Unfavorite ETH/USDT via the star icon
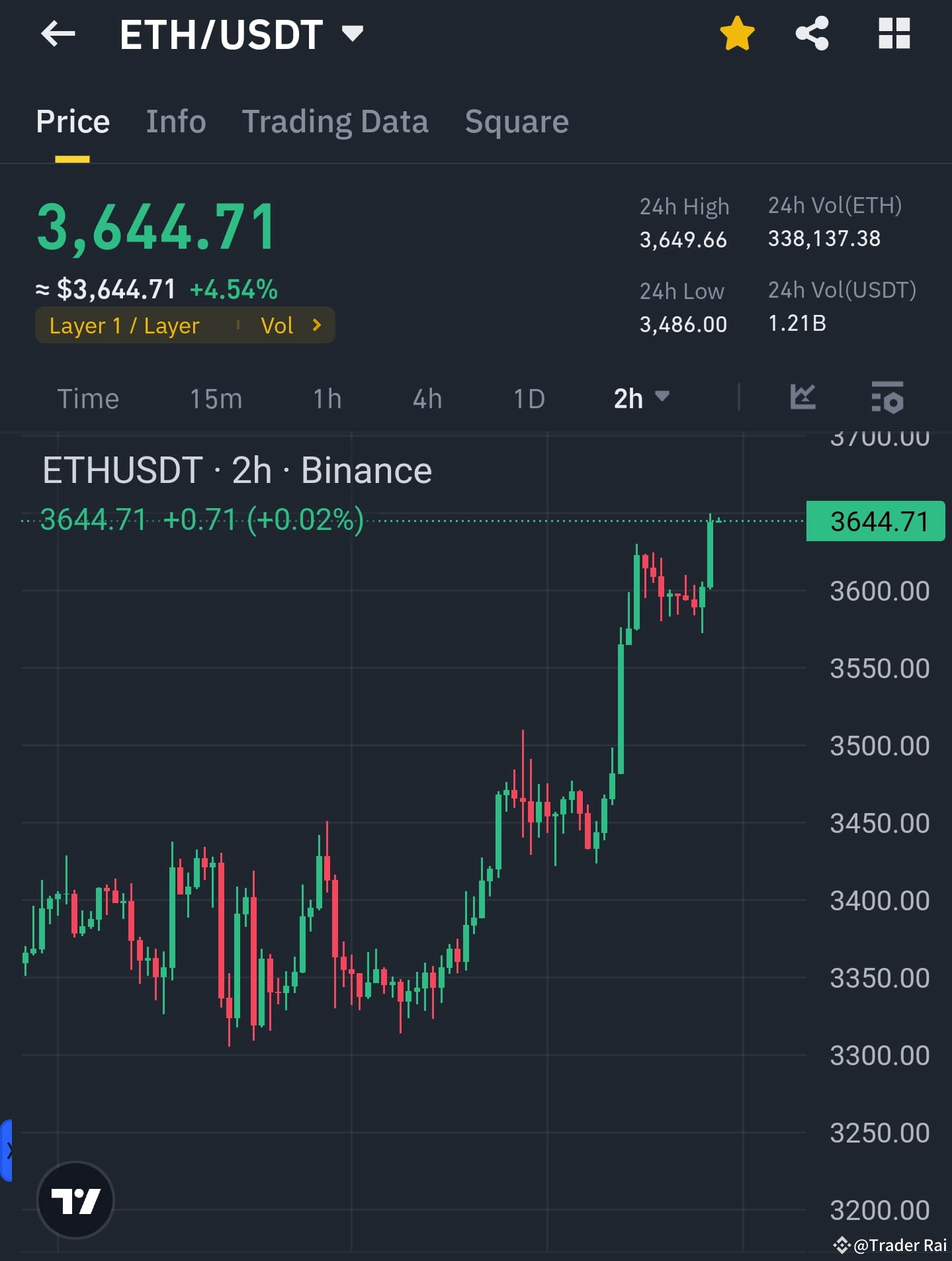 pyautogui.click(x=737, y=34)
